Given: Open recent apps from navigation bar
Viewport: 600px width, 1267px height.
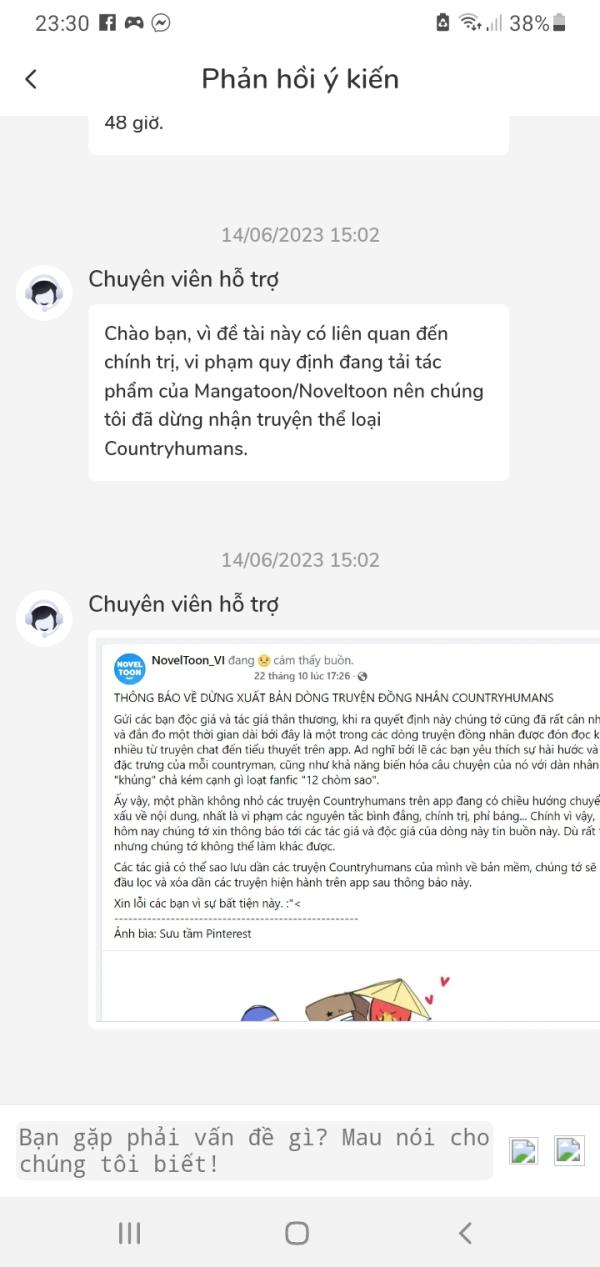Looking at the screenshot, I should pyautogui.click(x=130, y=1233).
